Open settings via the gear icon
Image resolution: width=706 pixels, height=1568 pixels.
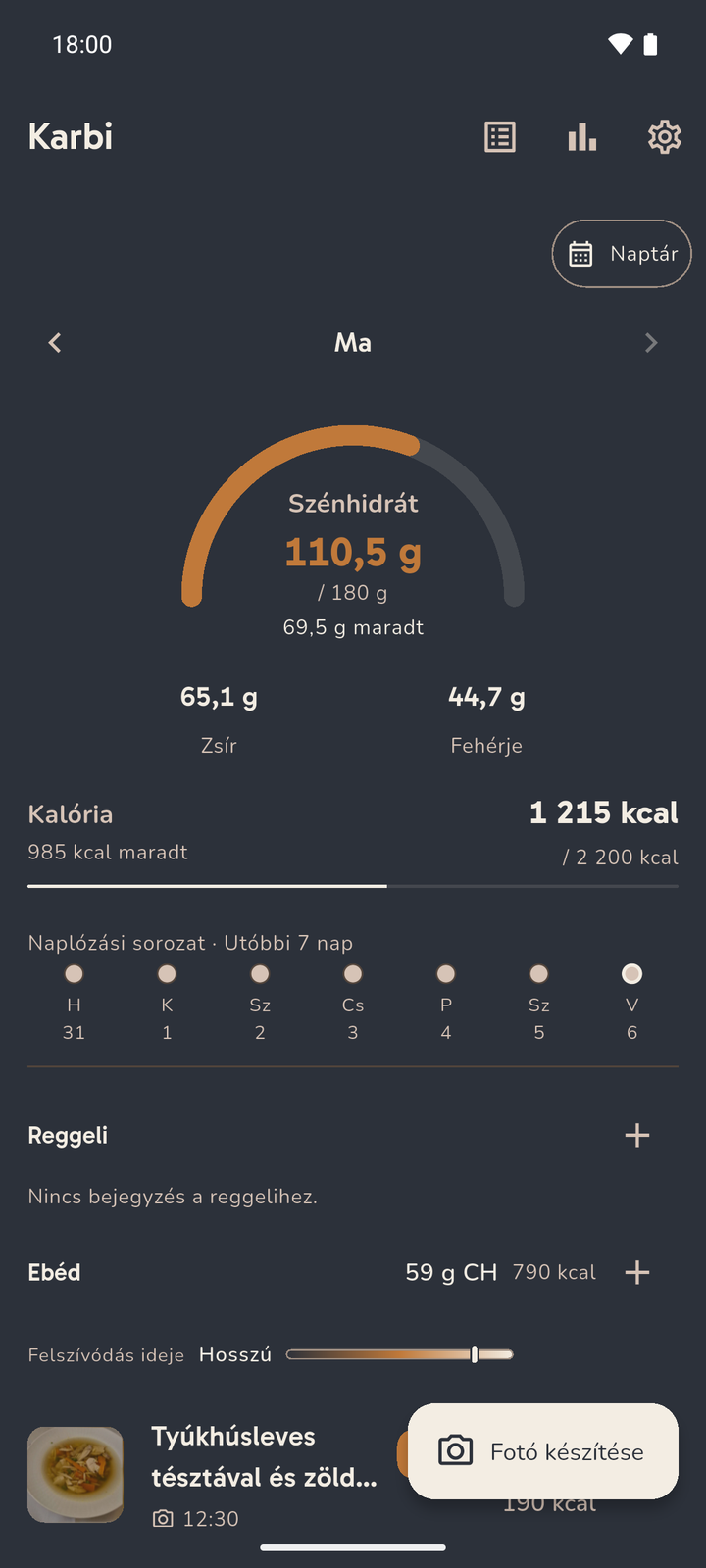coord(665,137)
